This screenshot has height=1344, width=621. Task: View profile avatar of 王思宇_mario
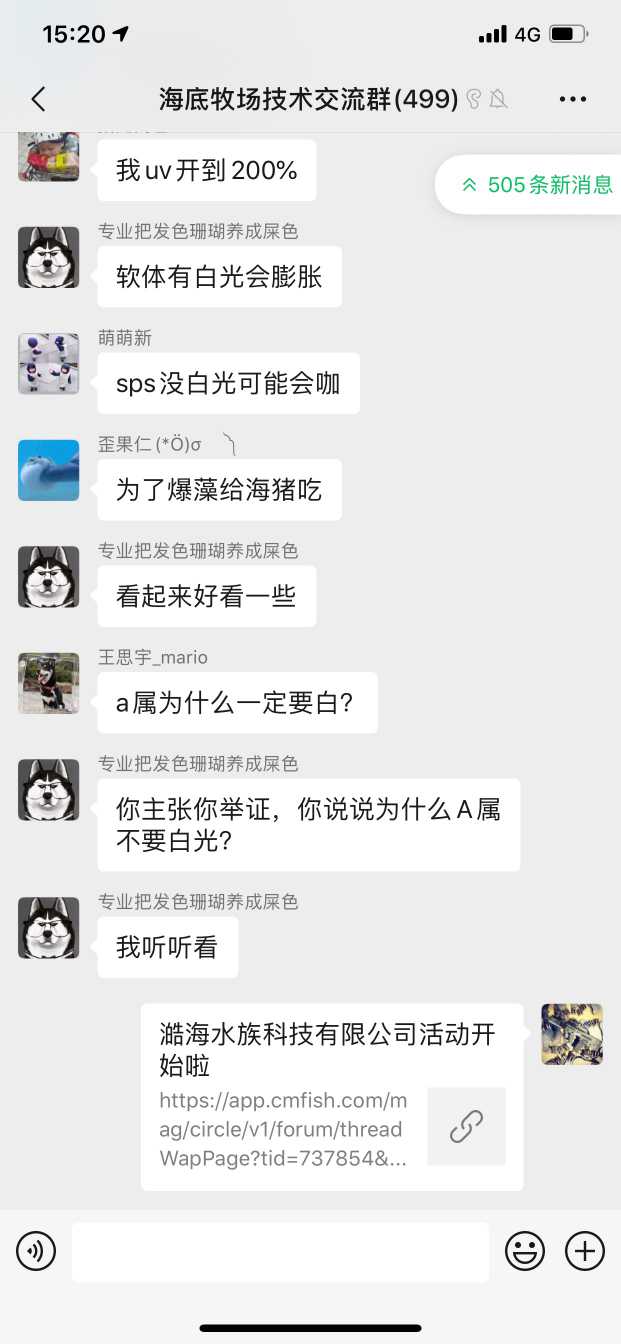click(x=49, y=683)
